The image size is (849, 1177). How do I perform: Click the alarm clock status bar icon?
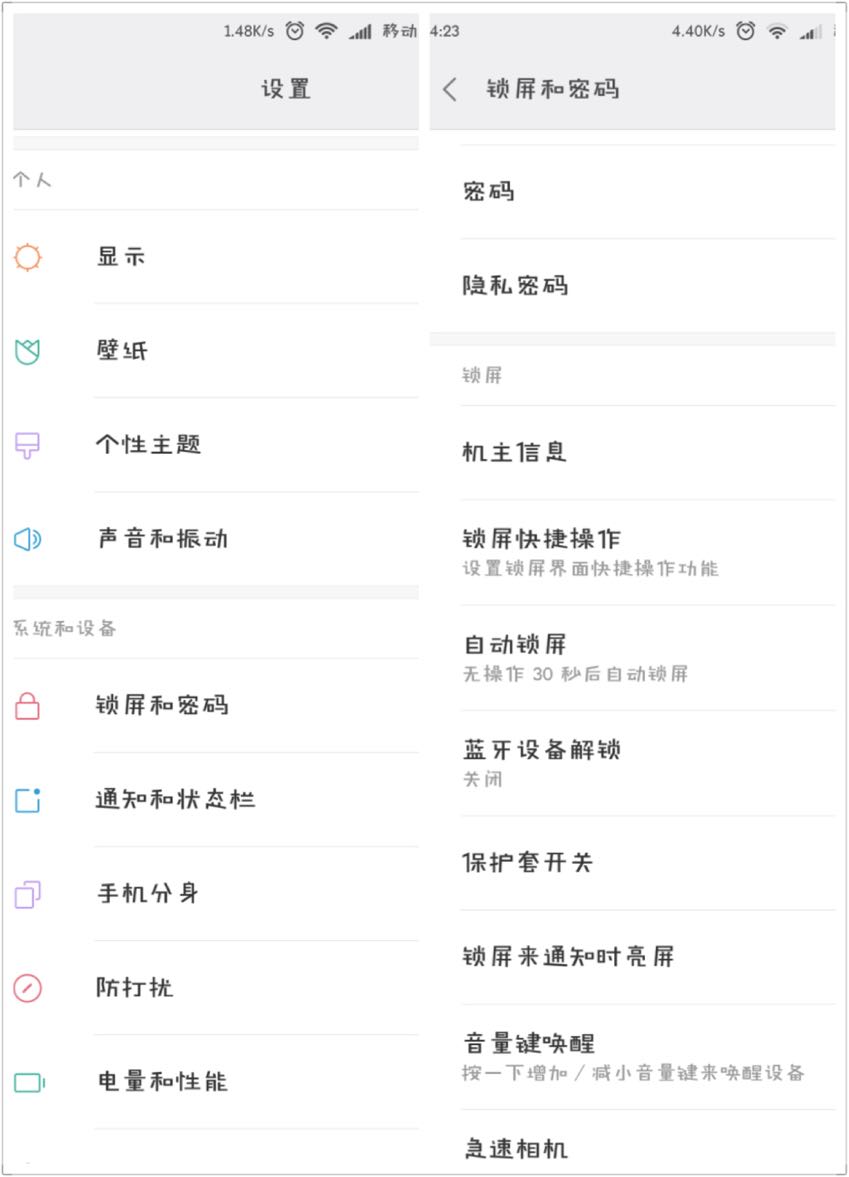point(293,31)
